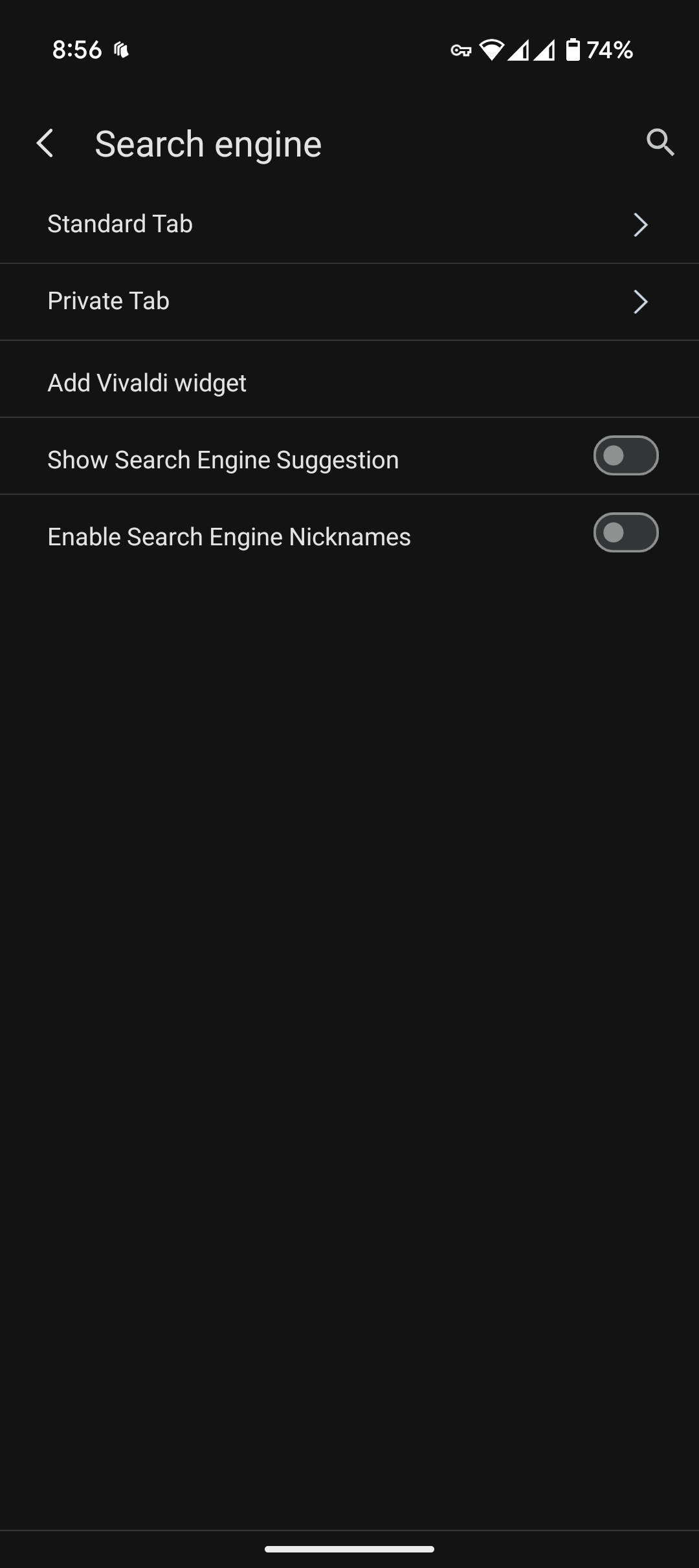Open Private Tab search engine settings

(x=349, y=301)
